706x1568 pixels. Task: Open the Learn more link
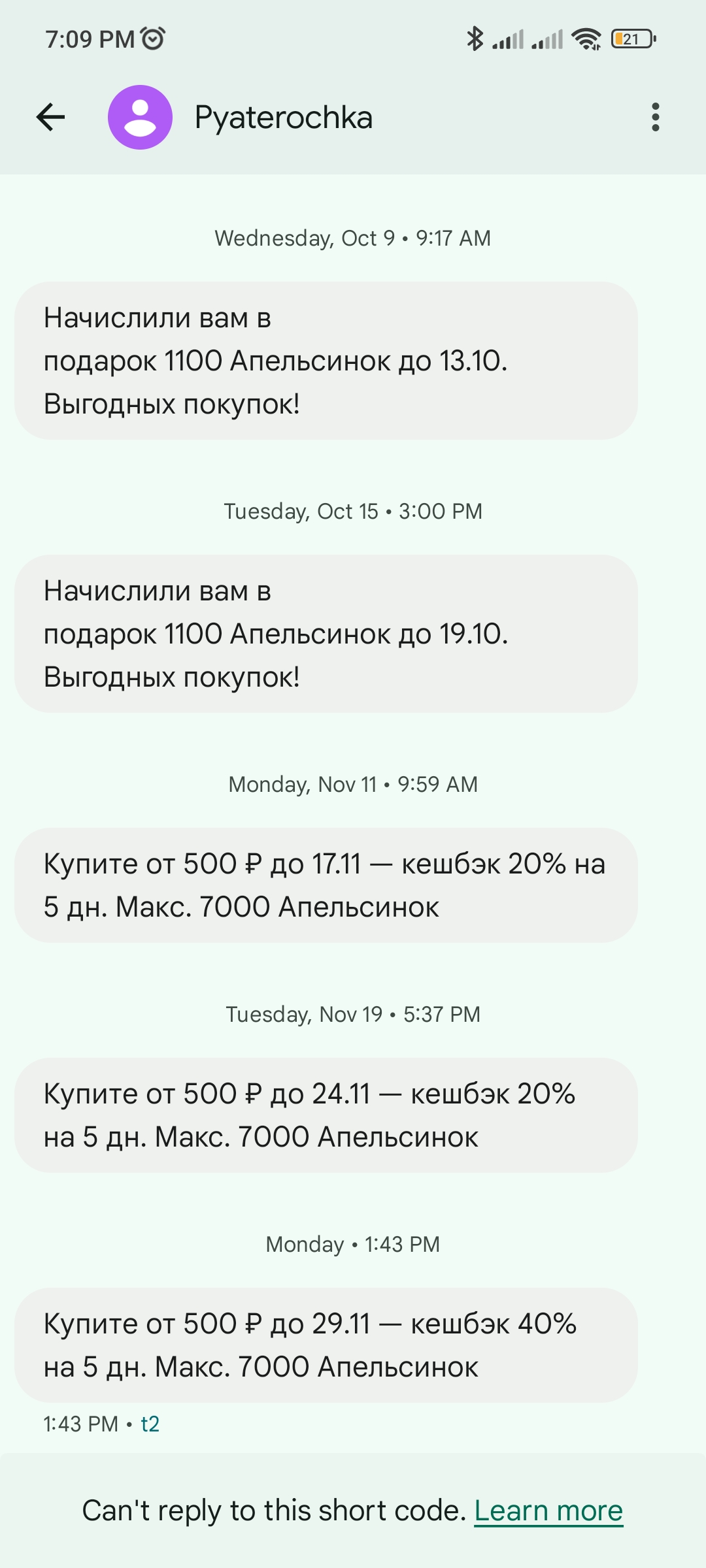548,1510
